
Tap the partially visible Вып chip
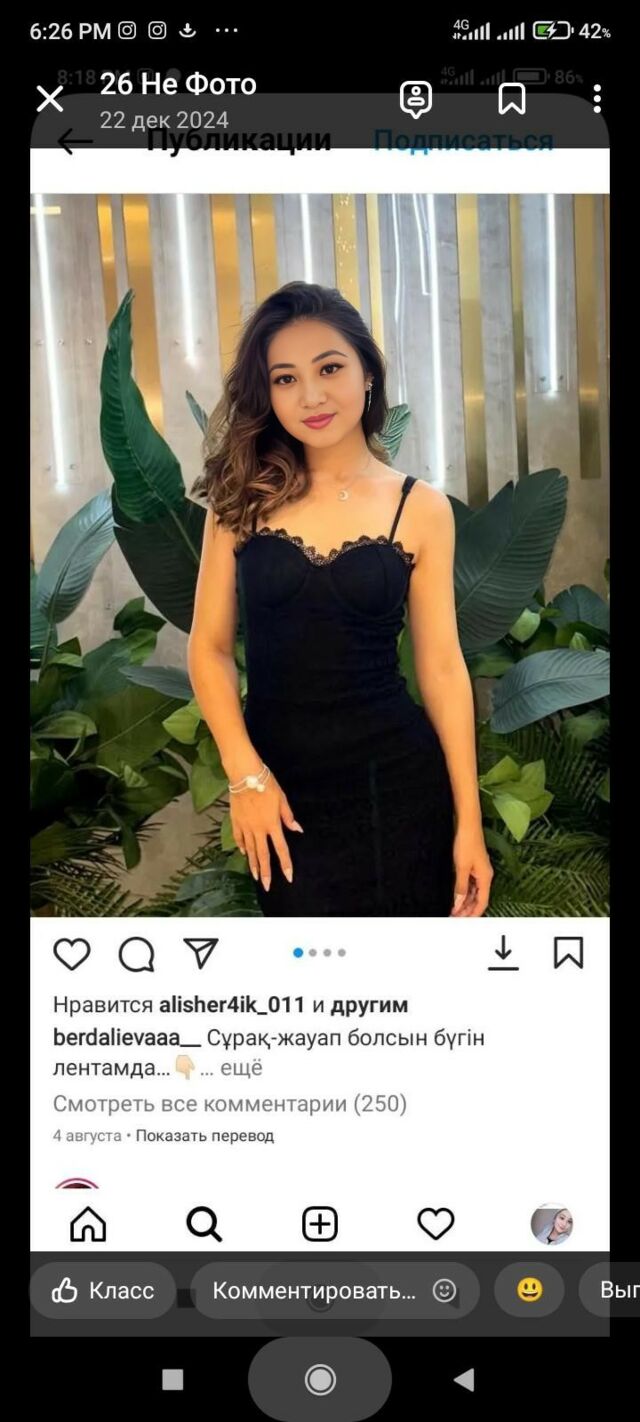(615, 1290)
